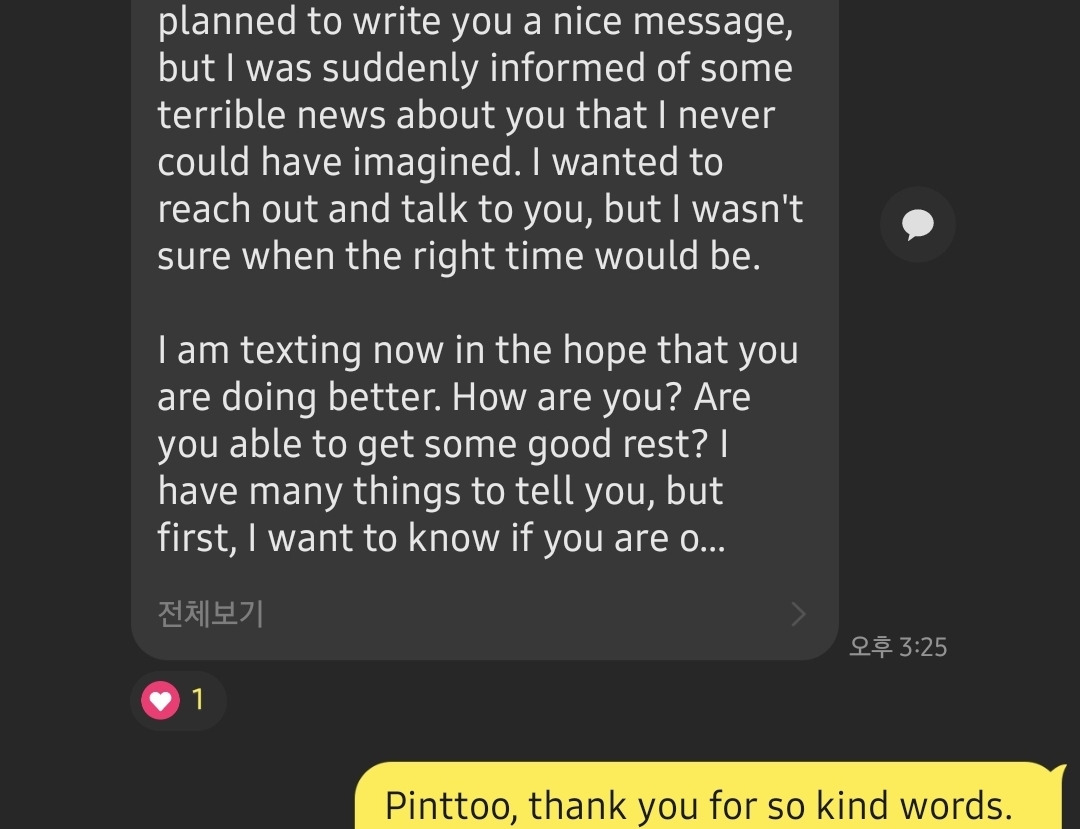Viewport: 1080px width, 829px height.
Task: Tap the heart reaction showing 1
Action: (178, 700)
